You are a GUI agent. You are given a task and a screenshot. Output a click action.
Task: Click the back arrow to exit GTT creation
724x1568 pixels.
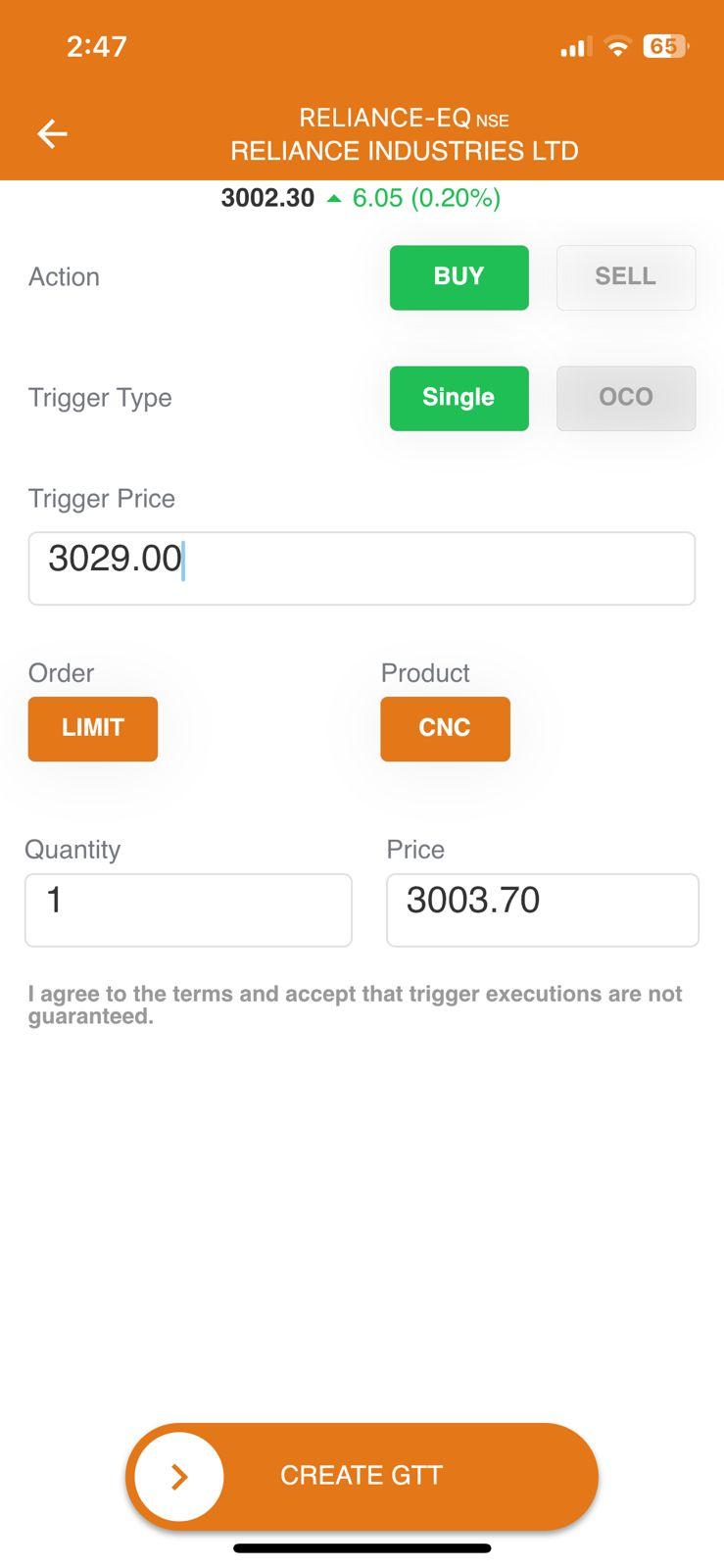pyautogui.click(x=52, y=133)
